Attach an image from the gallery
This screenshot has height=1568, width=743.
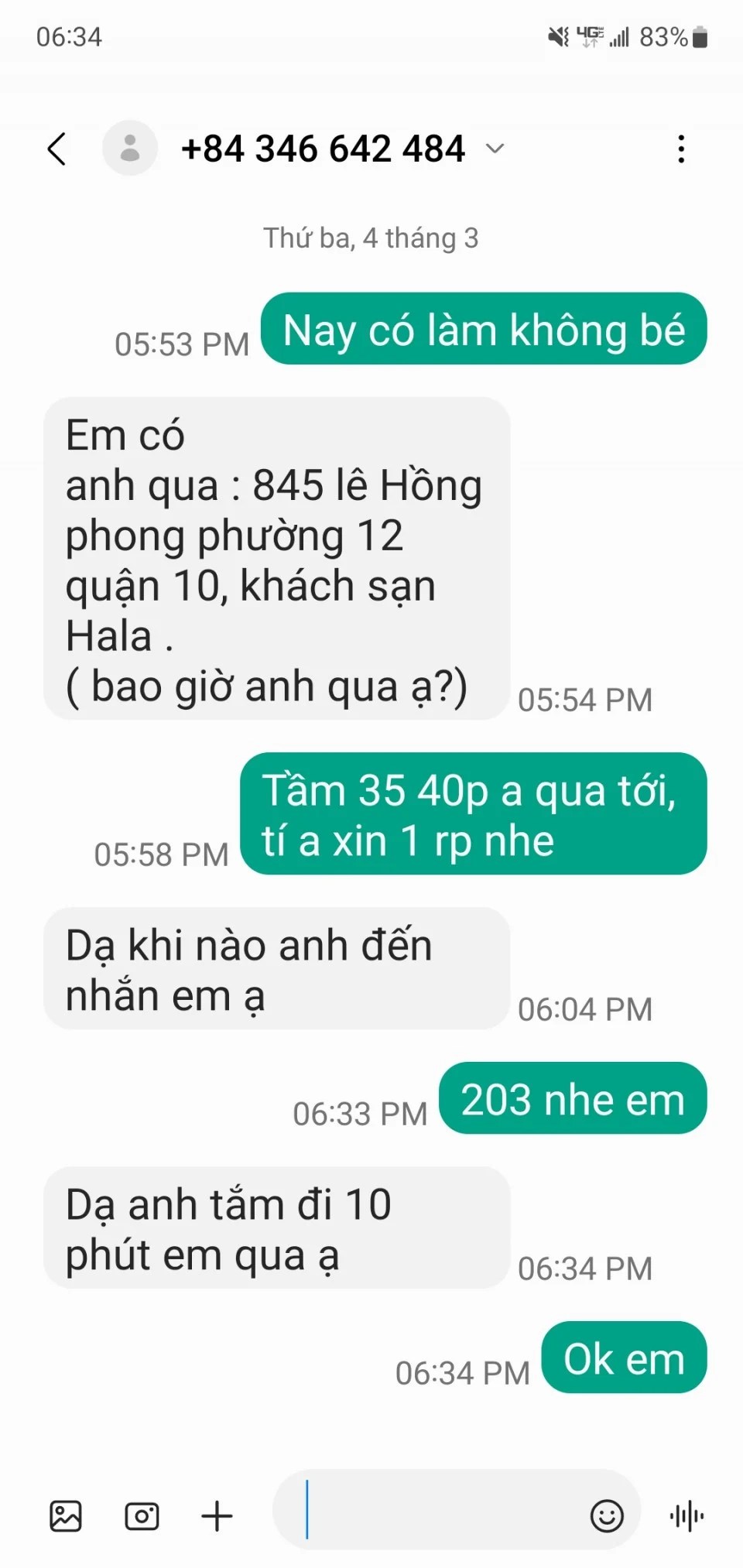(66, 1515)
